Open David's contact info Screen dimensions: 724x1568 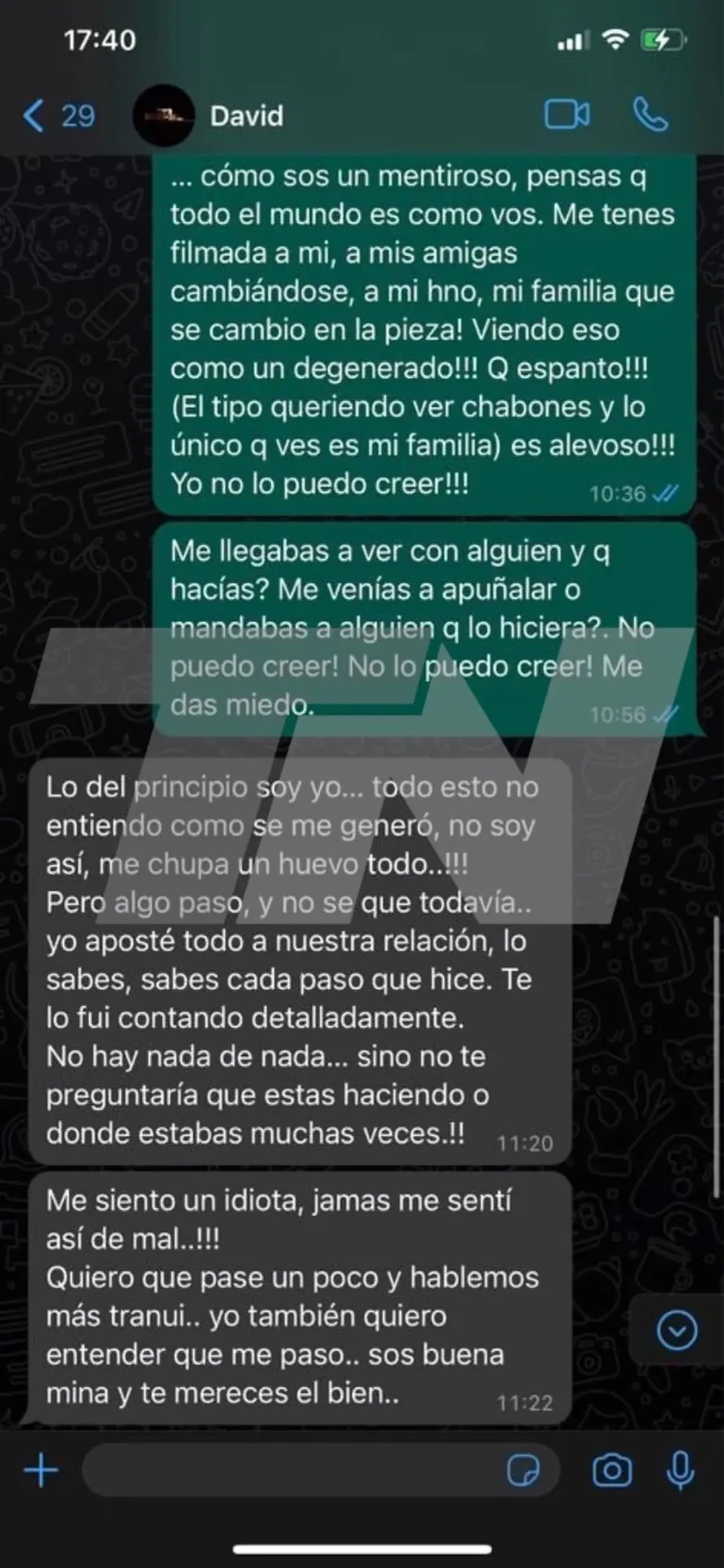click(246, 116)
